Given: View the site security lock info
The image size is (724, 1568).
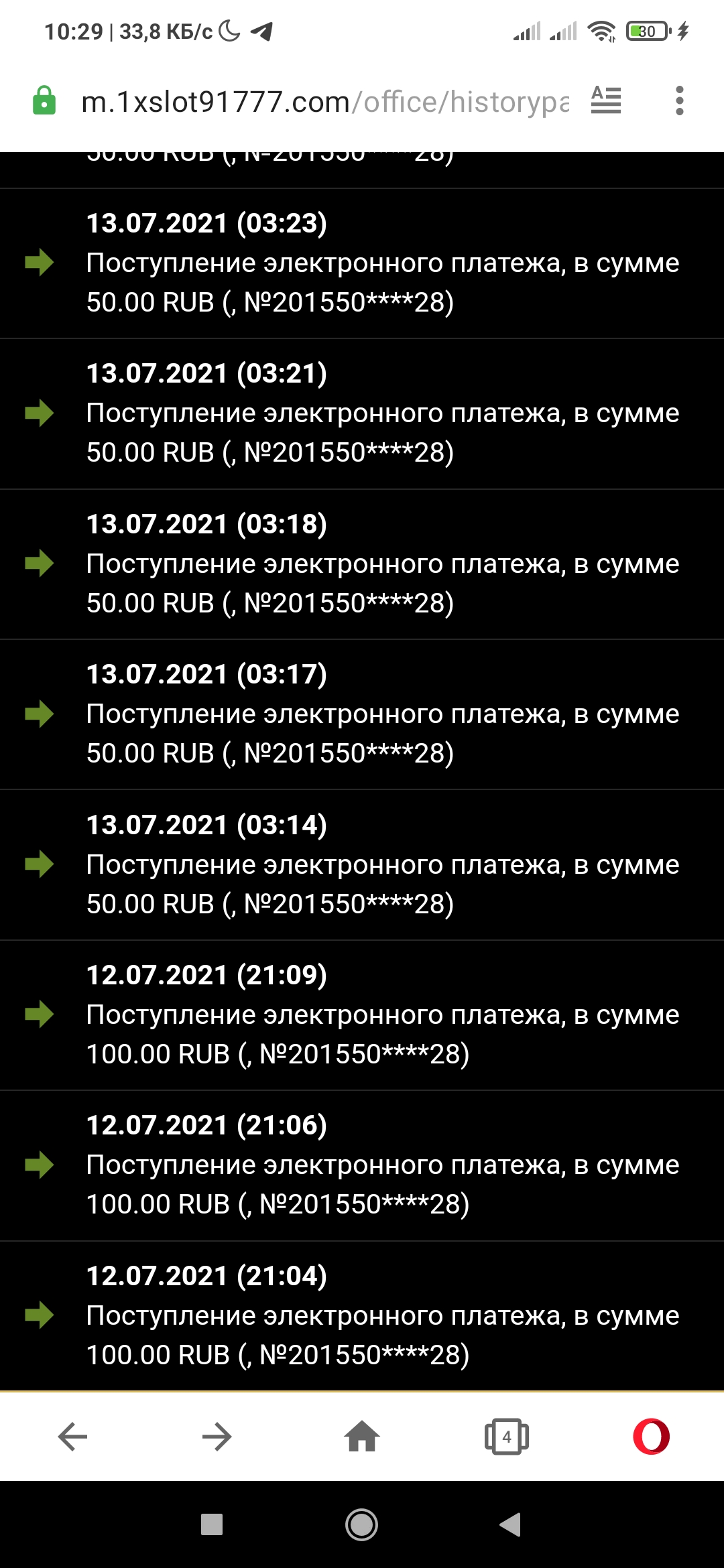Looking at the screenshot, I should (x=44, y=101).
